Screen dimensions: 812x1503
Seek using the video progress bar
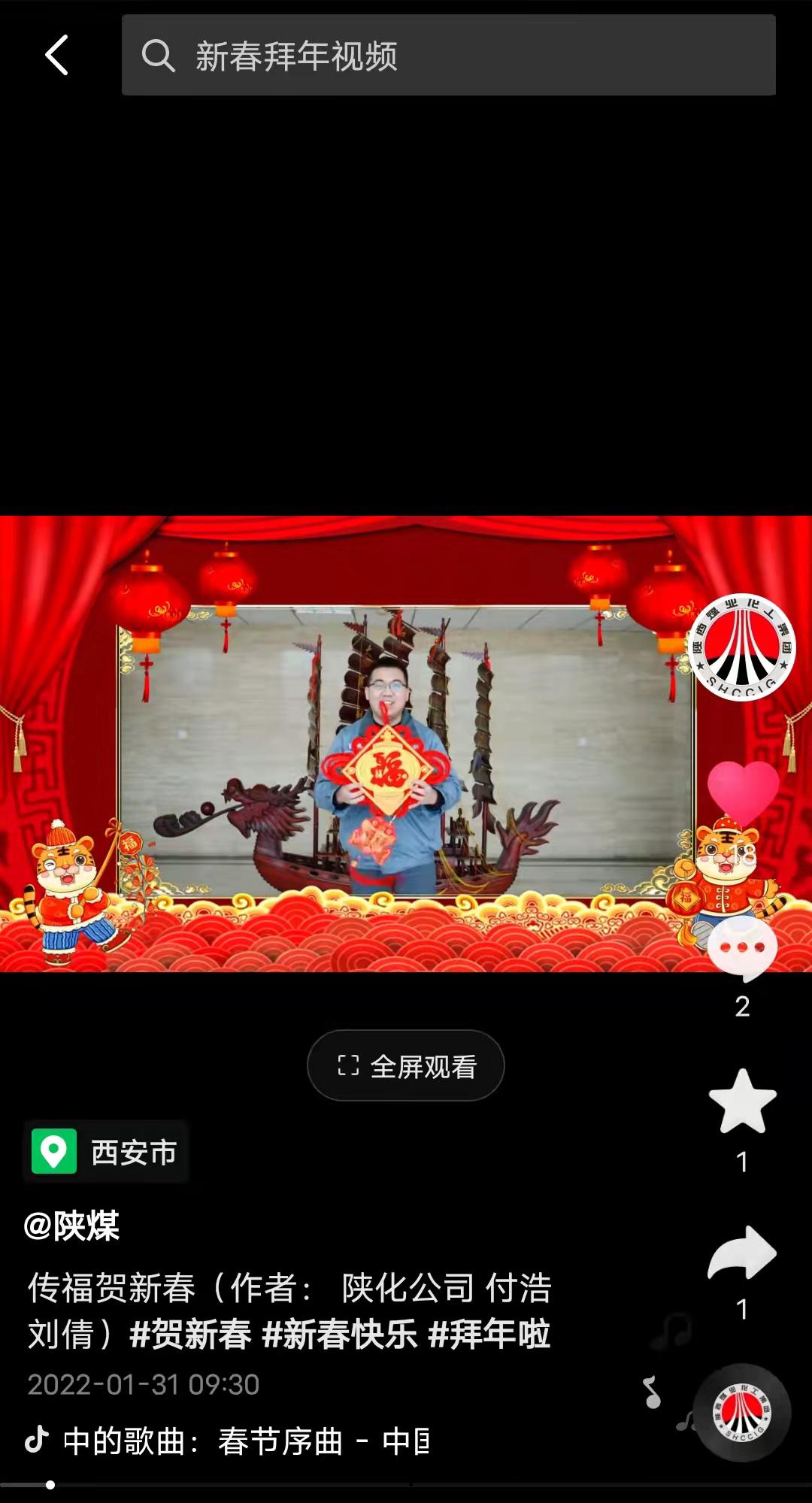tap(406, 1485)
